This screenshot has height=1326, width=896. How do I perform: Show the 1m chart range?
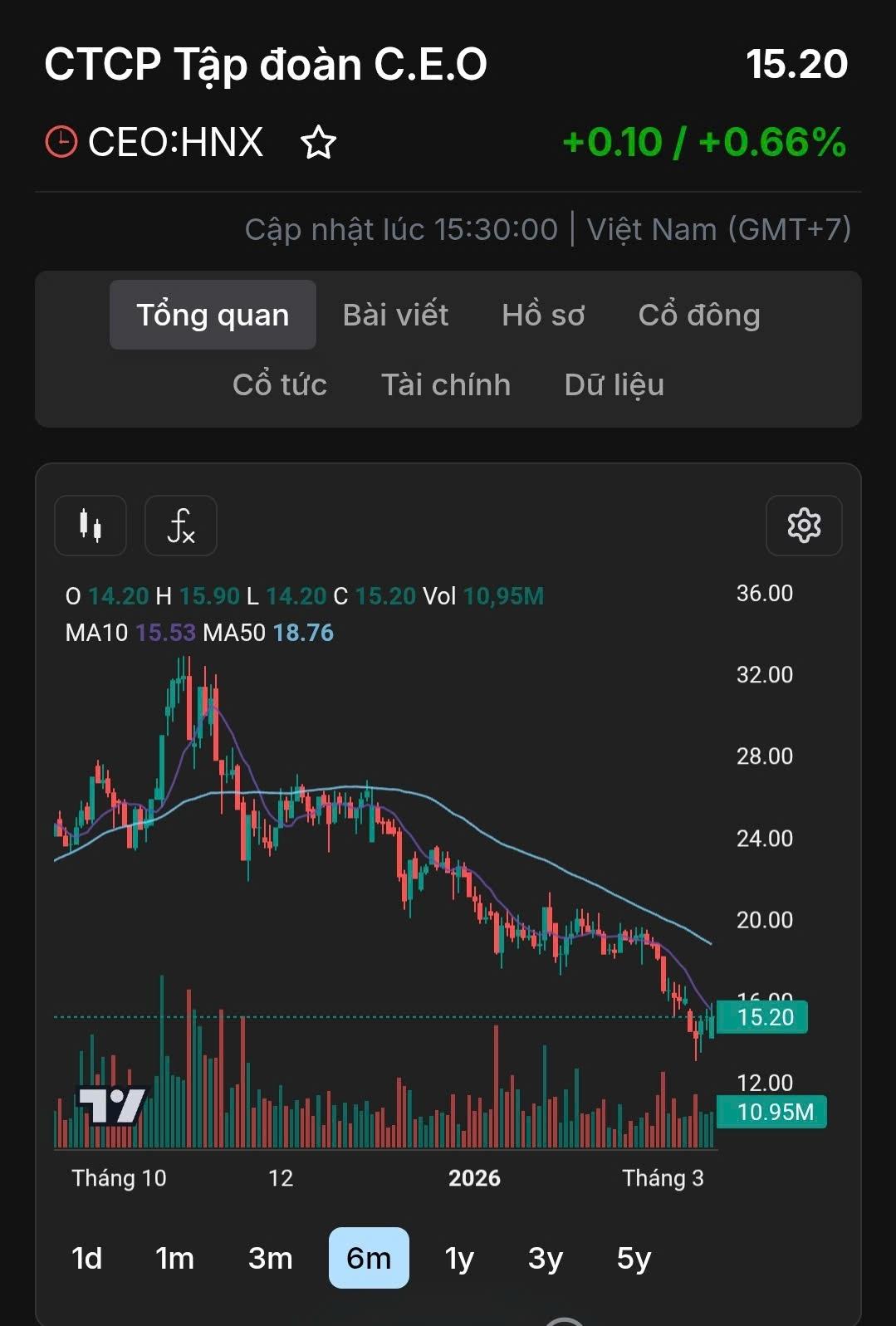(174, 1258)
